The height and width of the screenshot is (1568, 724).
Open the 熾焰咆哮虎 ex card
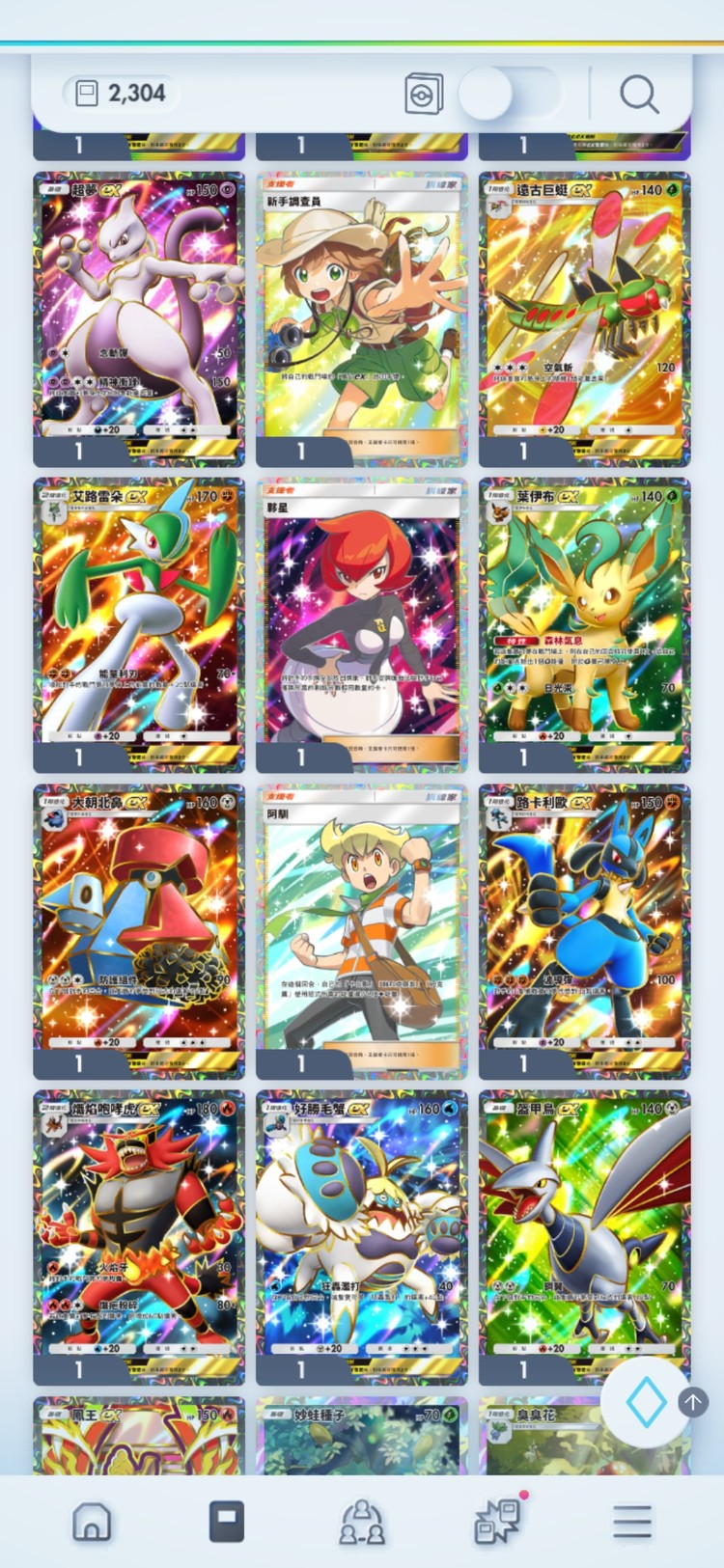(x=139, y=1227)
